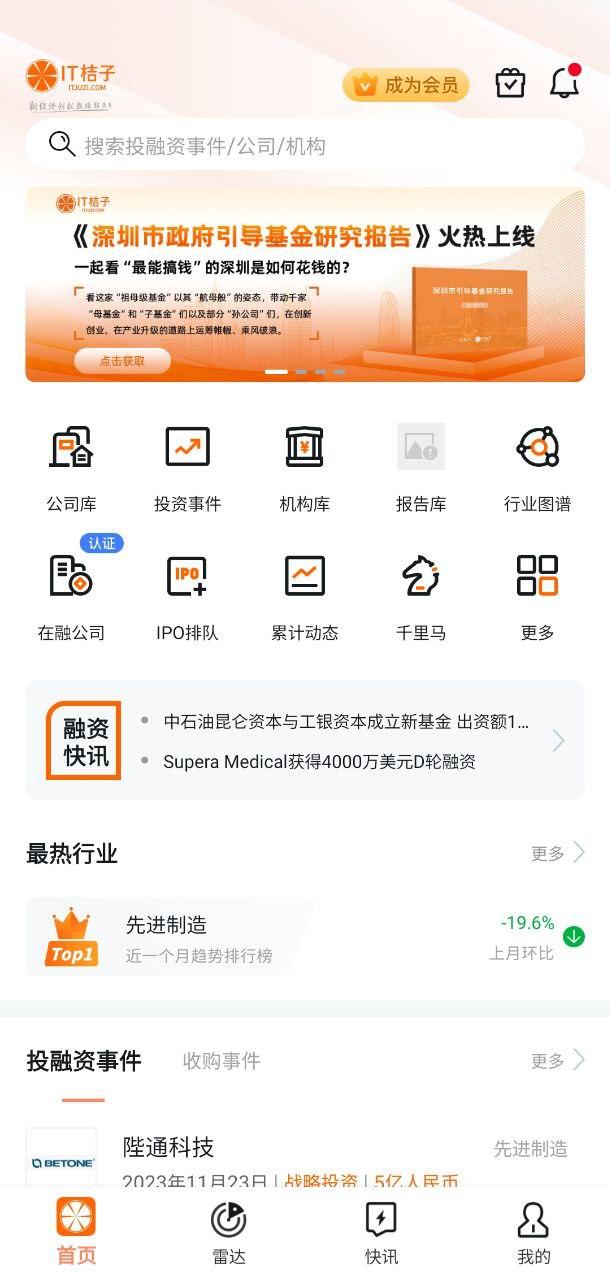Open the Top1 先进制造 industry card
Screen dimensions: 610x1280
tap(305, 937)
